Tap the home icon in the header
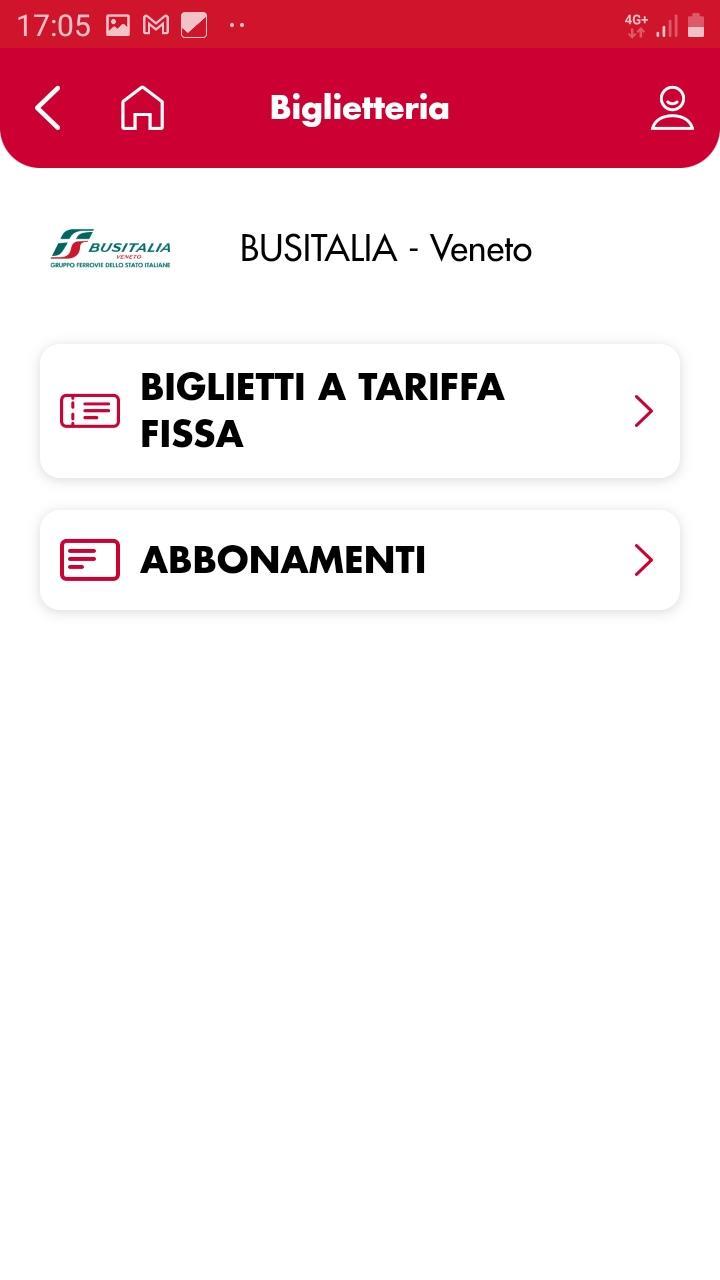Screen dimensions: 720x1280 click(142, 107)
